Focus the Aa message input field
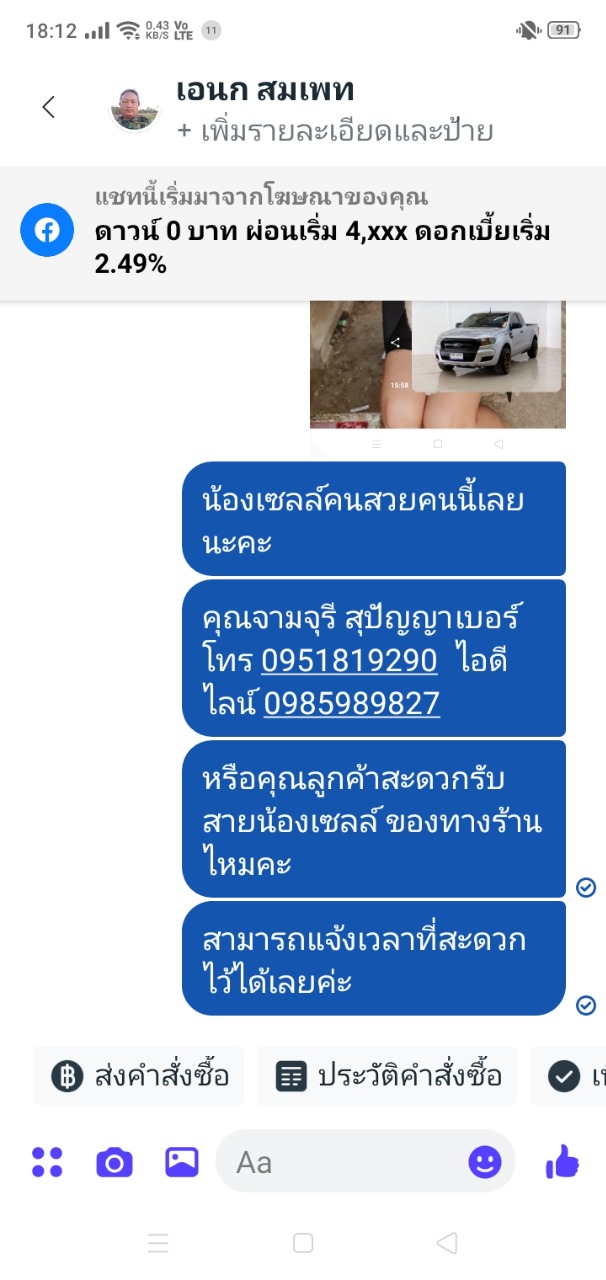 tap(340, 1162)
